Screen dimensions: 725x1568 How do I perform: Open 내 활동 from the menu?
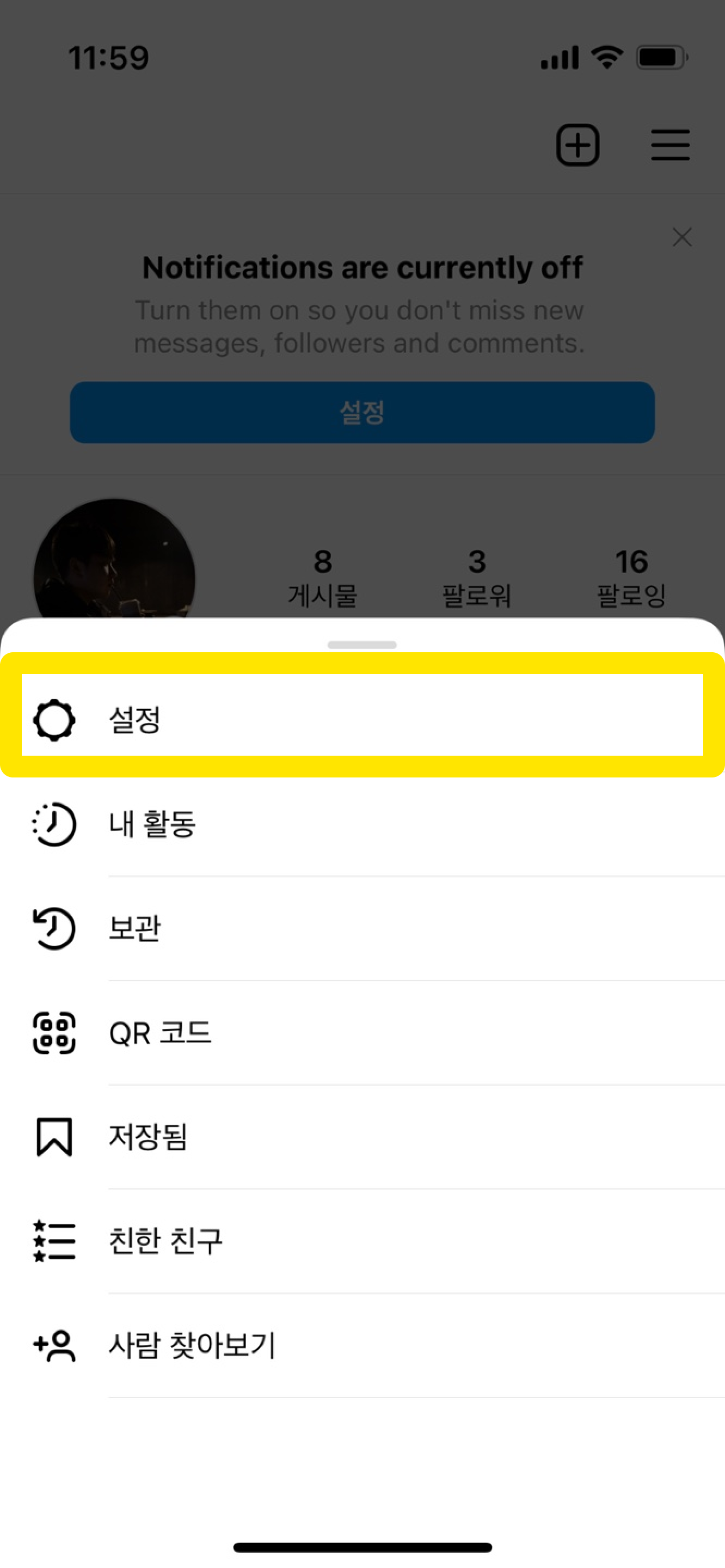click(151, 825)
